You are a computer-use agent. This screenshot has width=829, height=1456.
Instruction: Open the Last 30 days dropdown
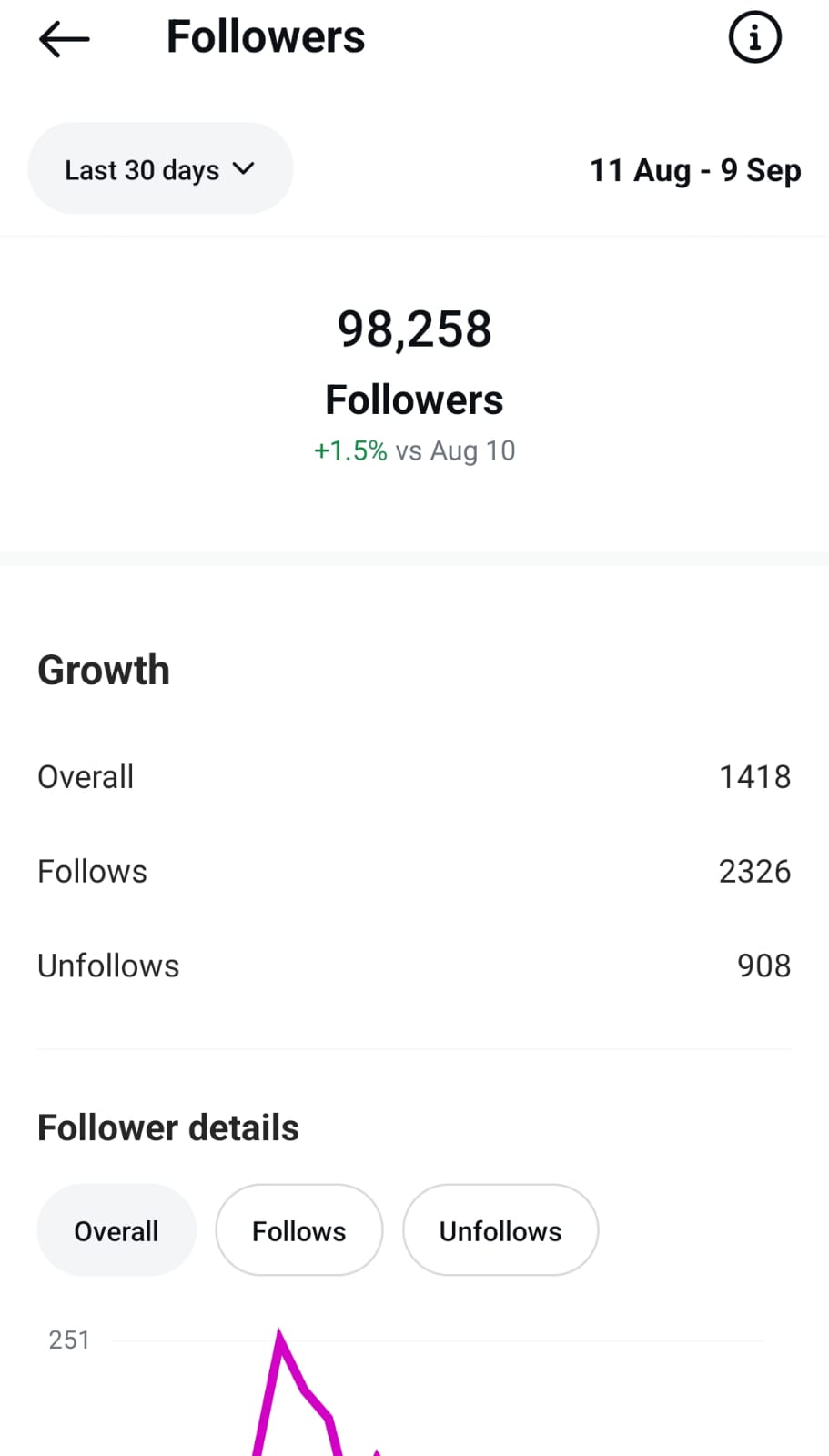[x=160, y=169]
